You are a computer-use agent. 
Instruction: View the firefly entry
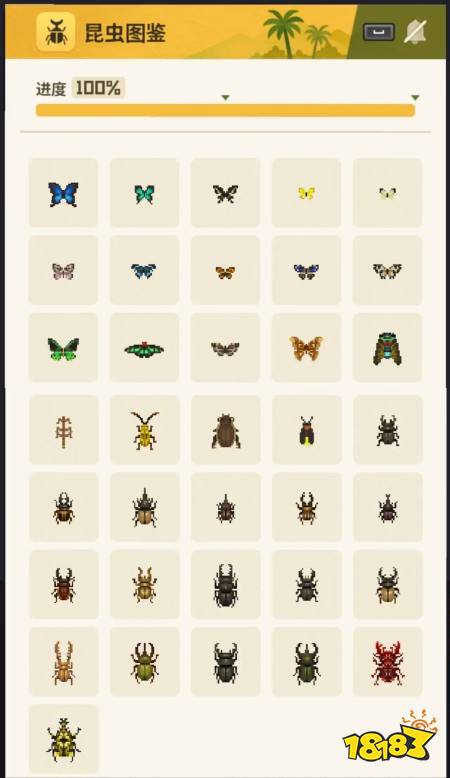coord(307,430)
